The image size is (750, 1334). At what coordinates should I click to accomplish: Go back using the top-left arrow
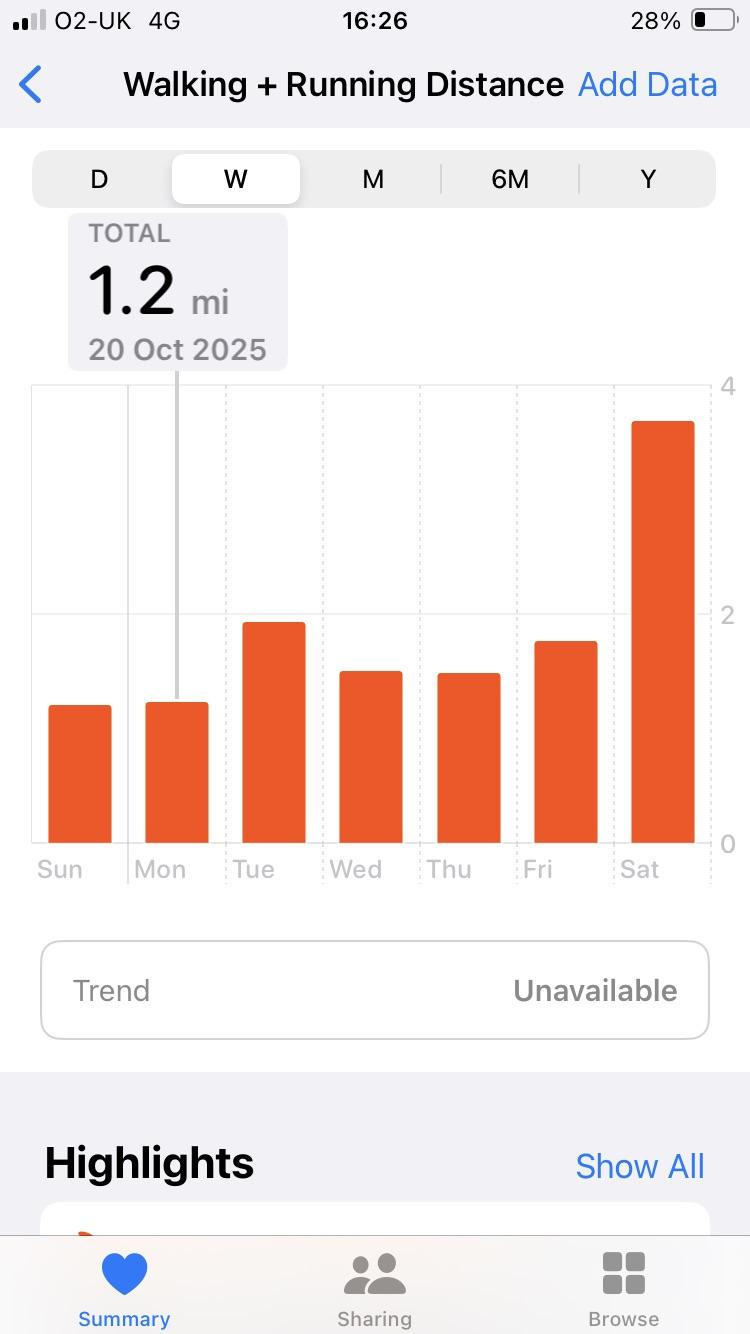(x=31, y=85)
